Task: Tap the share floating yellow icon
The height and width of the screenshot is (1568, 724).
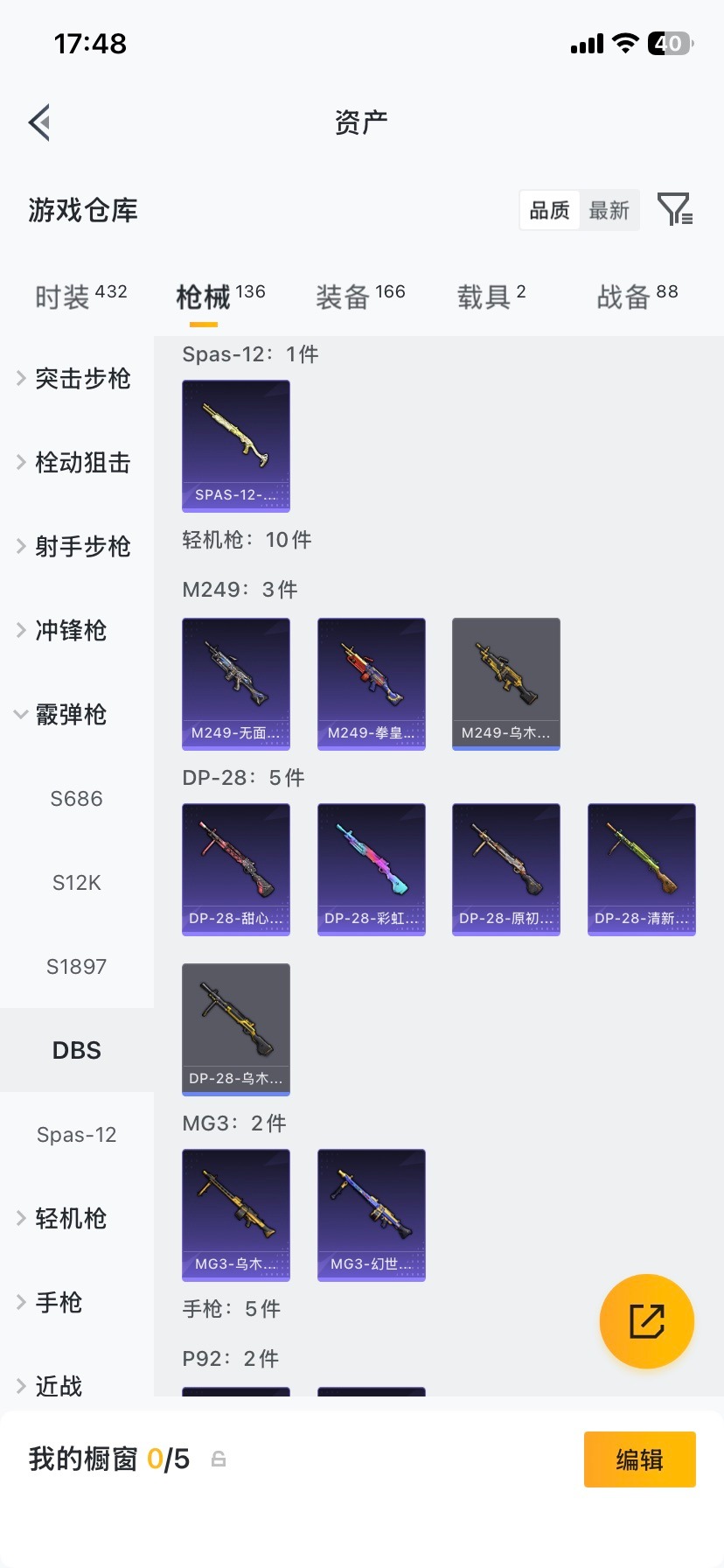Action: point(646,1321)
